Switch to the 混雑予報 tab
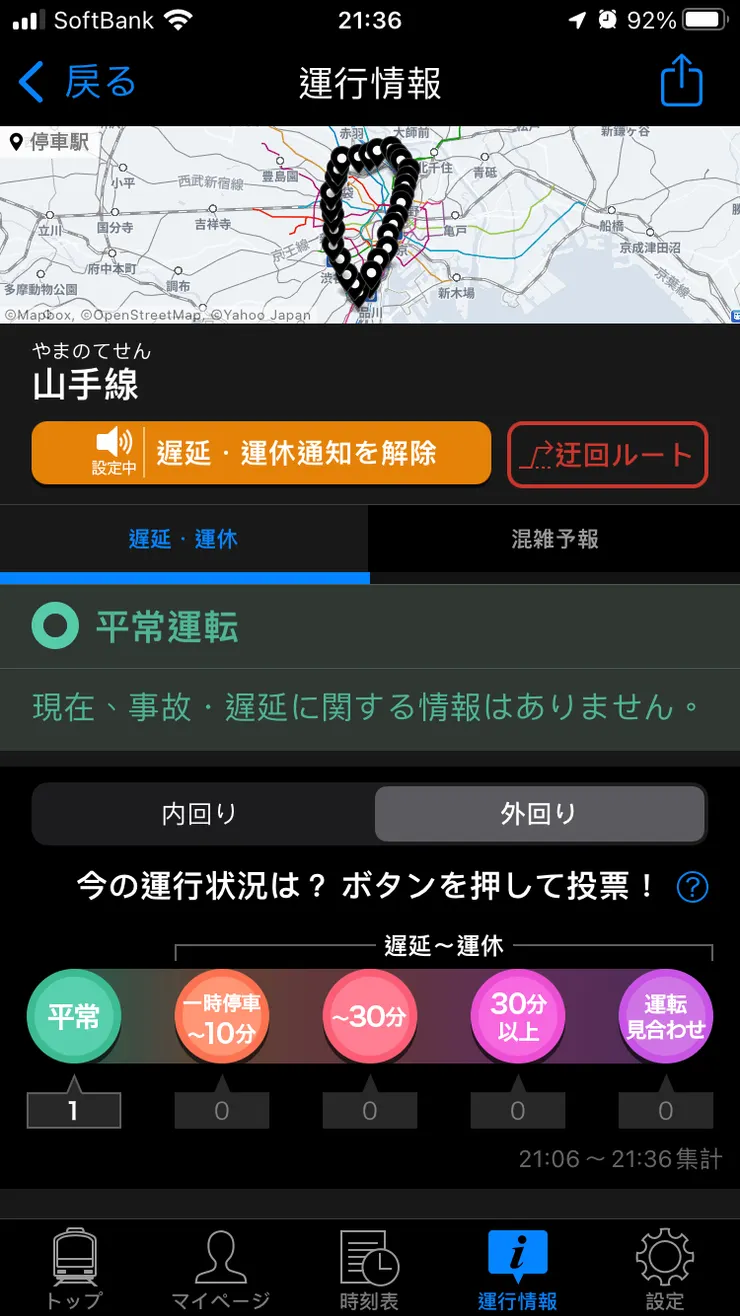The width and height of the screenshot is (740, 1316). point(554,539)
